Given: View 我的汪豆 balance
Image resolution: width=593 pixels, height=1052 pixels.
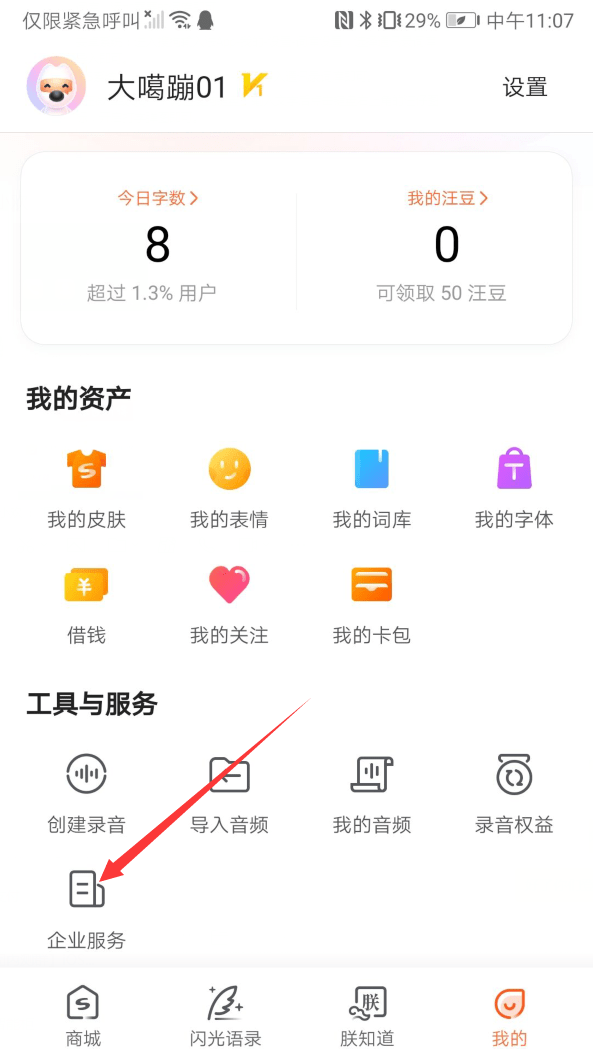Looking at the screenshot, I should [447, 198].
